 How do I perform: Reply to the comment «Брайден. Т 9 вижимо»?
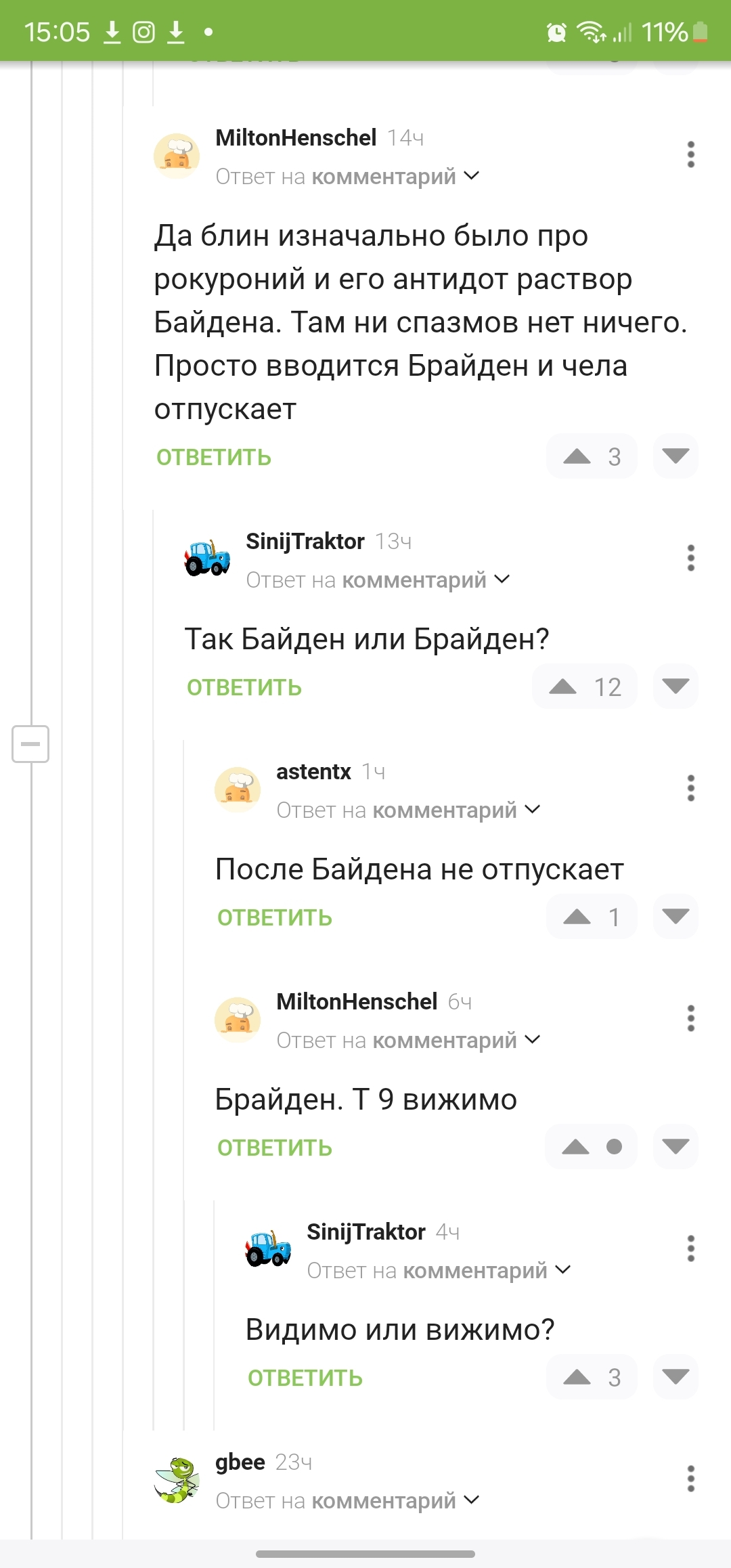pyautogui.click(x=274, y=1148)
